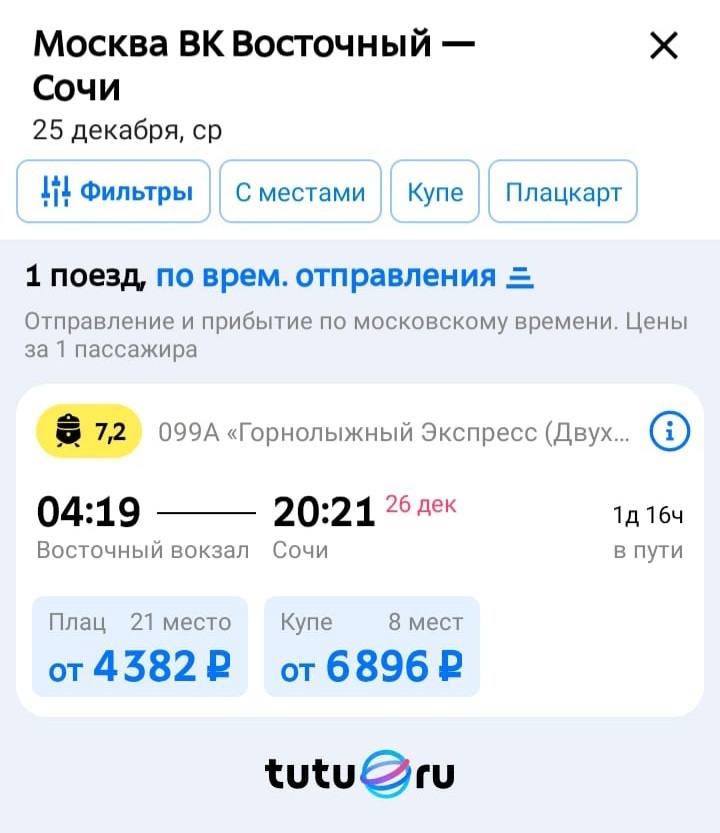
Task: Close the Москва–Сочи train search
Action: pyautogui.click(x=664, y=46)
